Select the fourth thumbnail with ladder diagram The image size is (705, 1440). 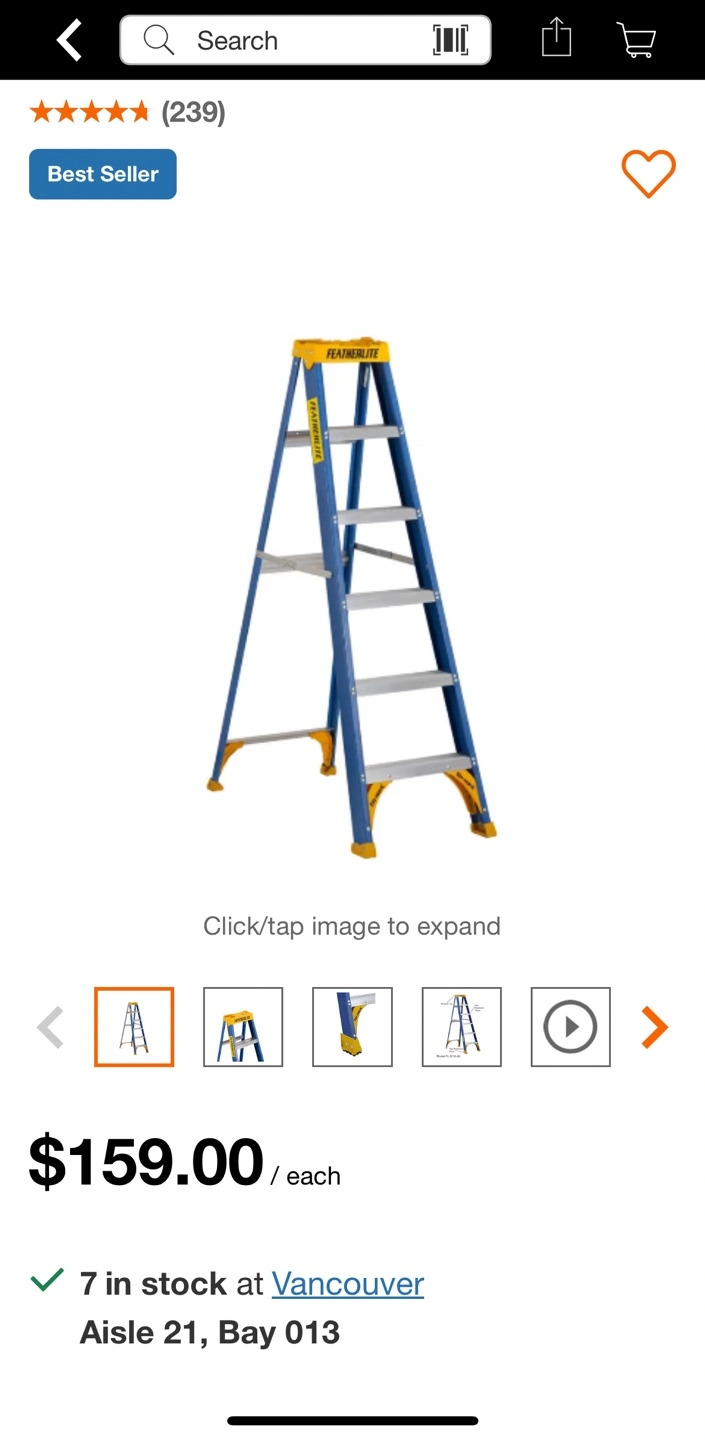[461, 1027]
